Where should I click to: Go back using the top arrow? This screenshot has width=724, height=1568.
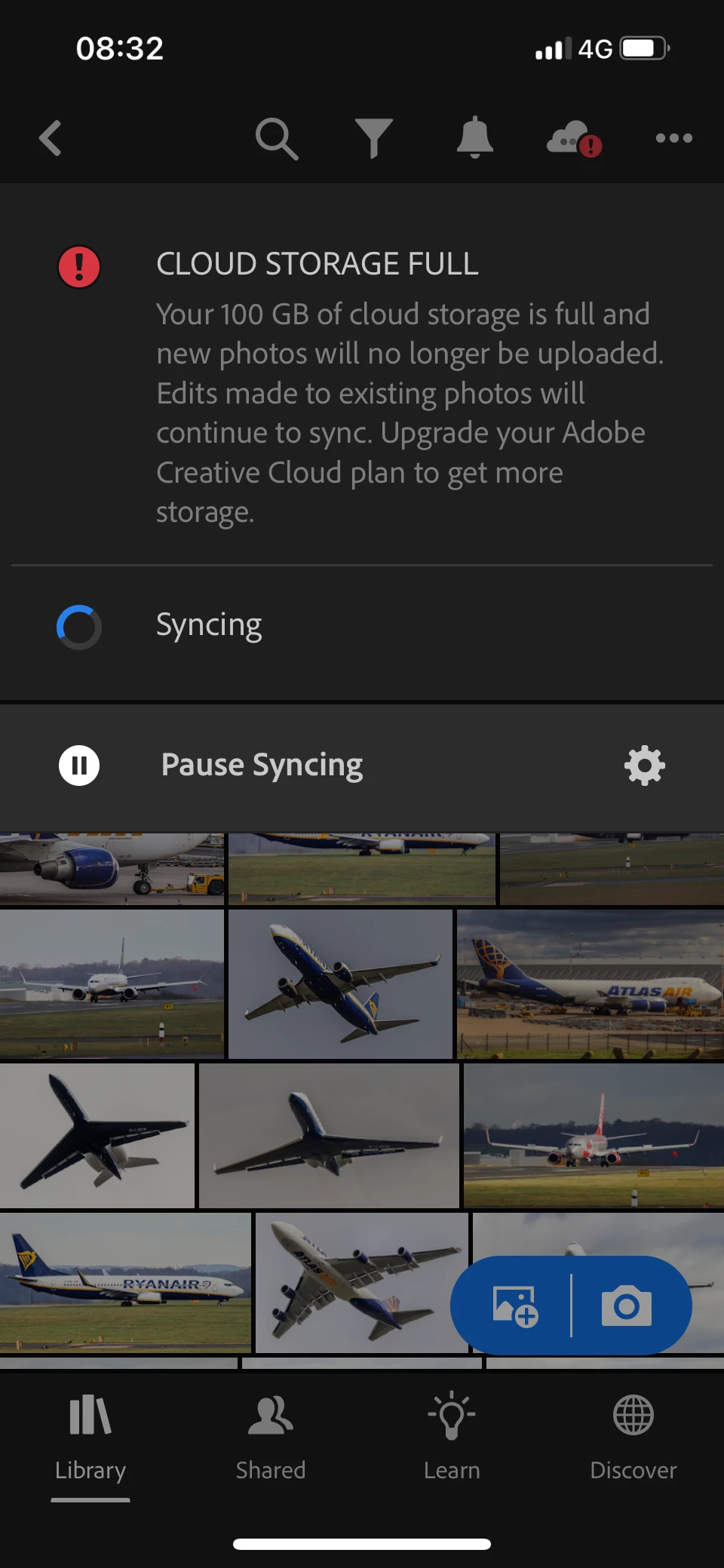(51, 138)
